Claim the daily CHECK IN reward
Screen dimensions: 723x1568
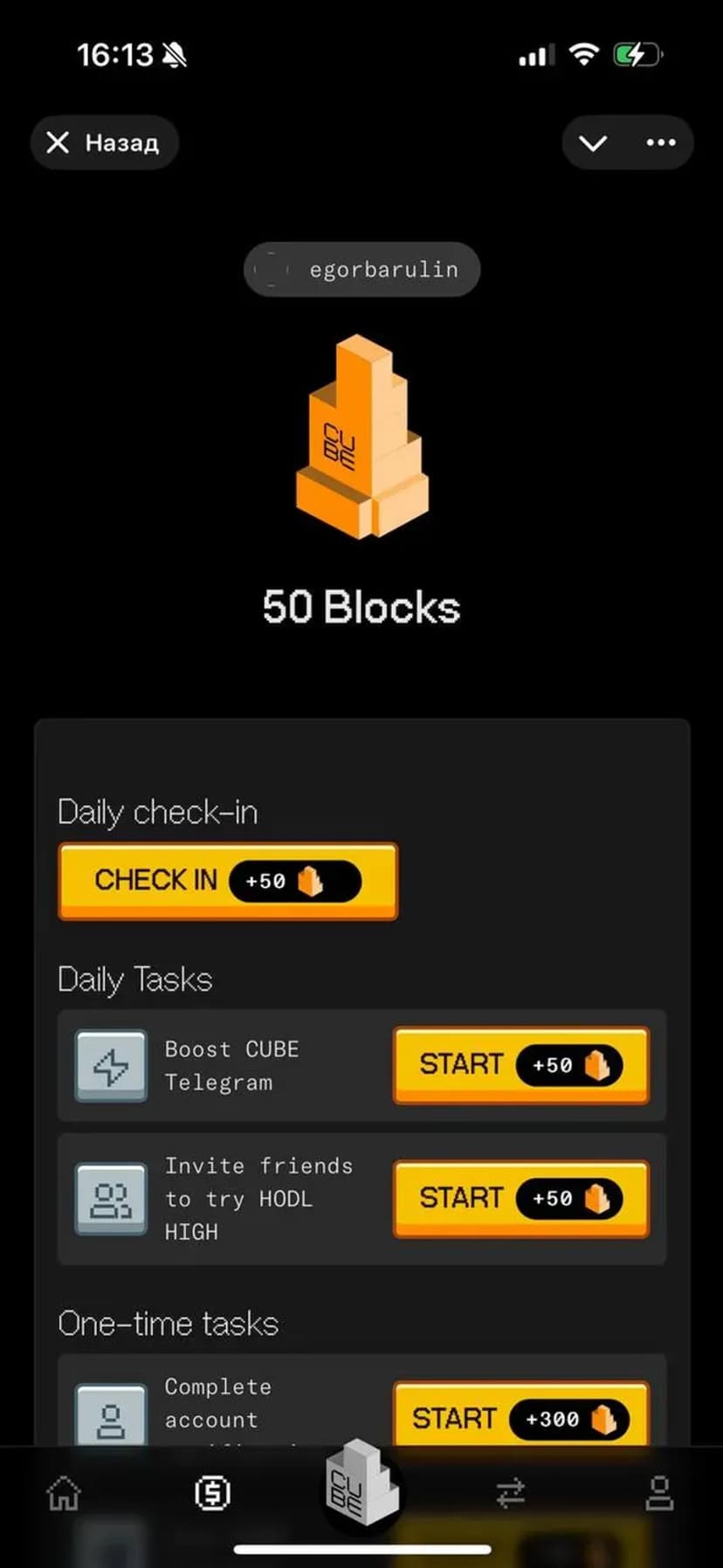pos(228,881)
